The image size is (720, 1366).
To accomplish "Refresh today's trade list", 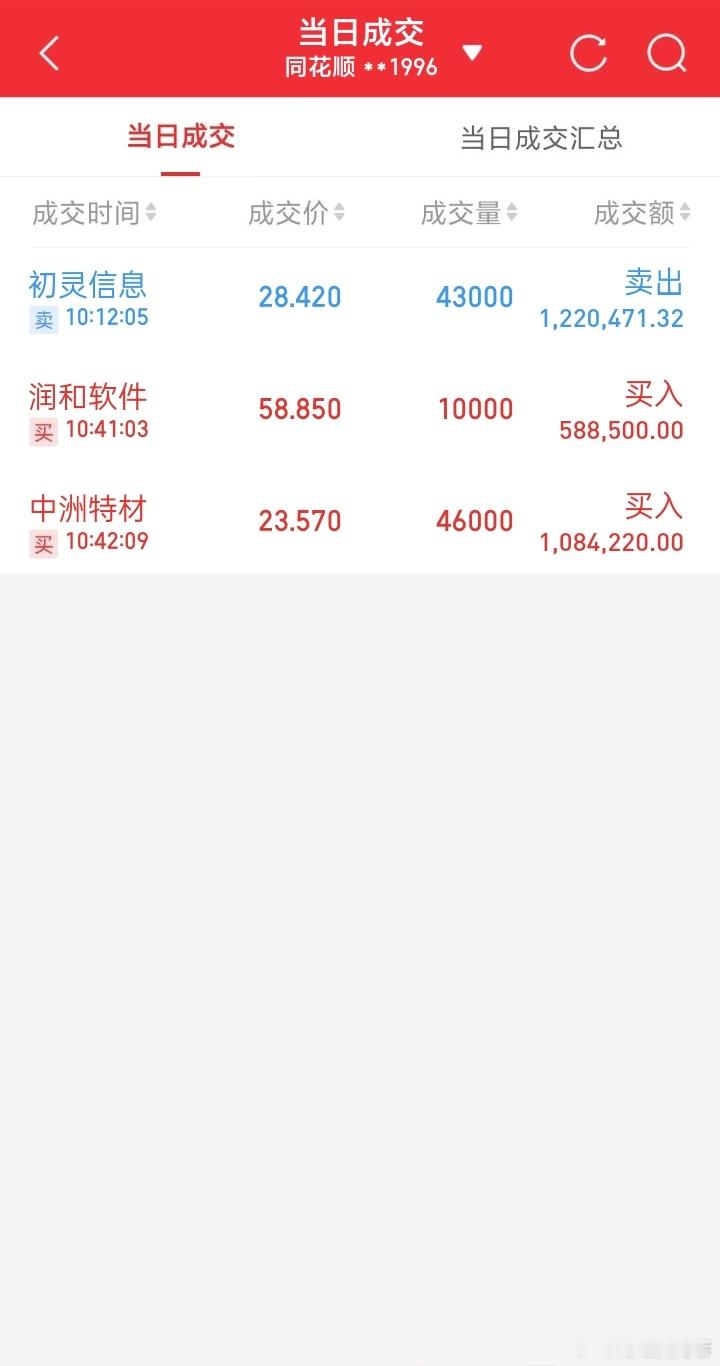I will click(588, 53).
